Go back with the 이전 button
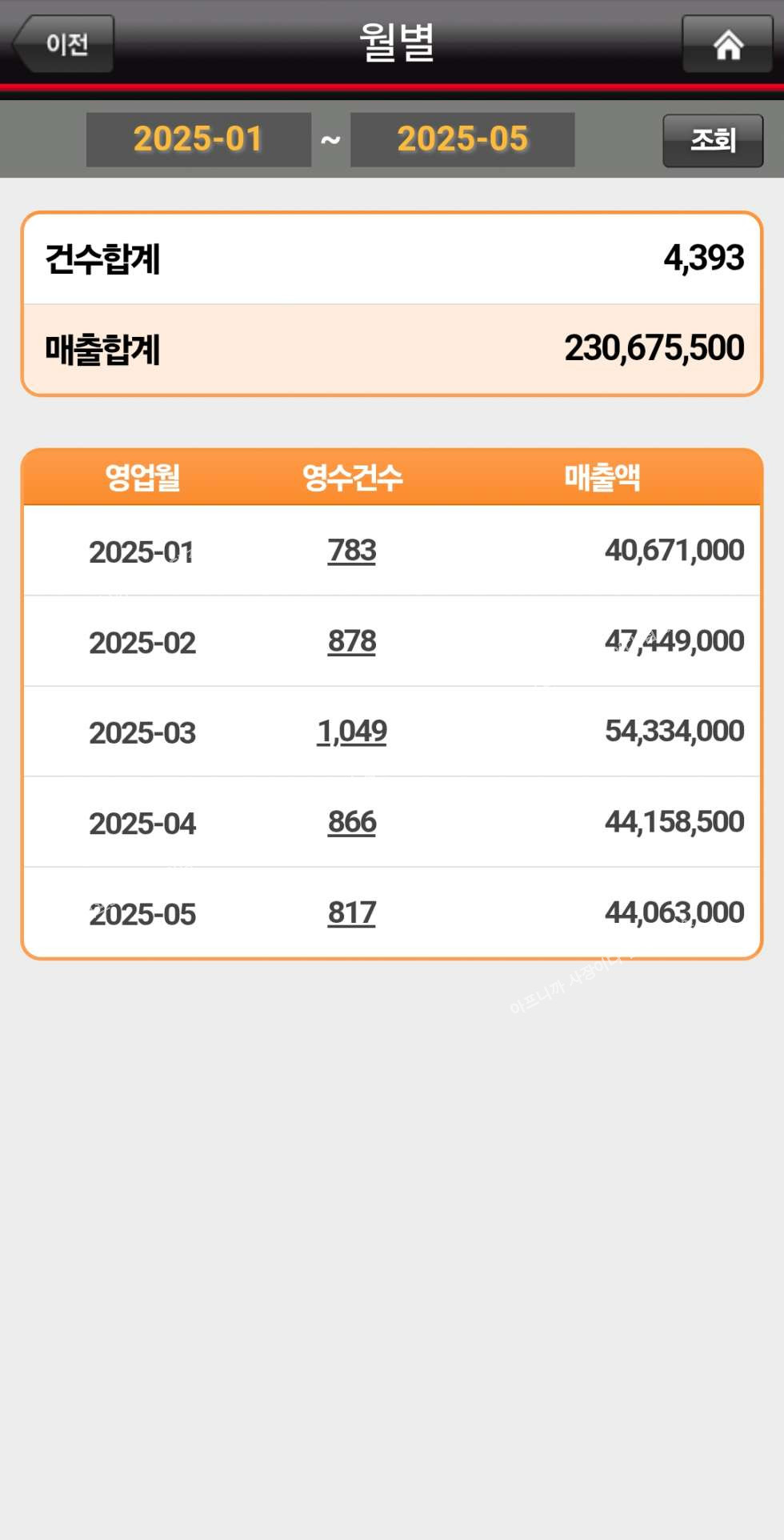The image size is (784, 1540). (x=64, y=44)
